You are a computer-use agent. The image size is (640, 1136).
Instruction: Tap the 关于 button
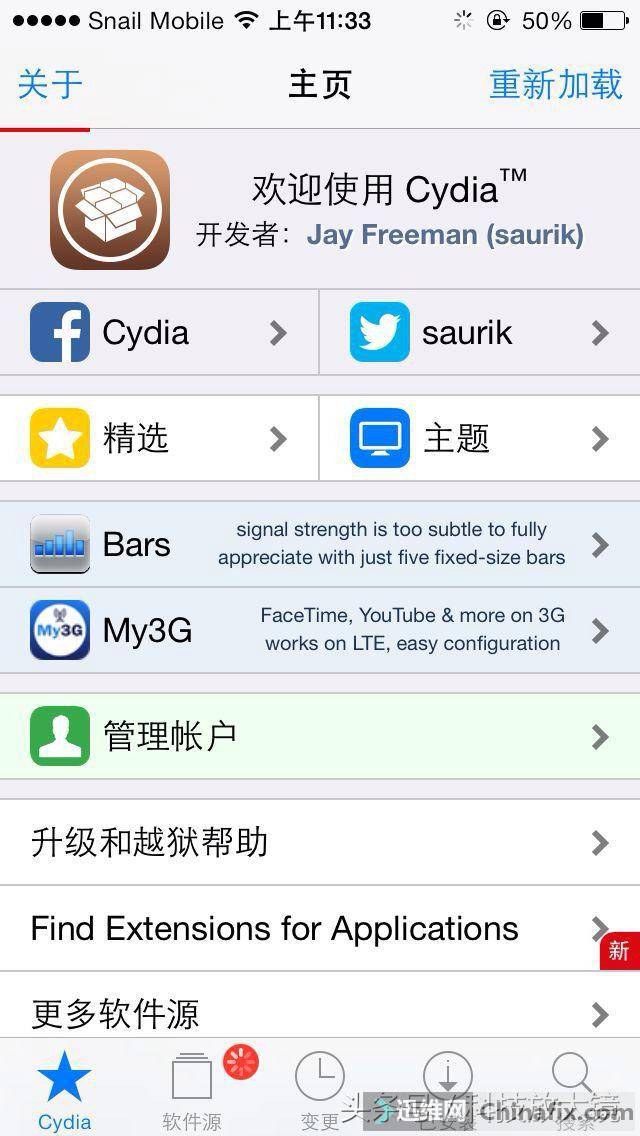[49, 84]
